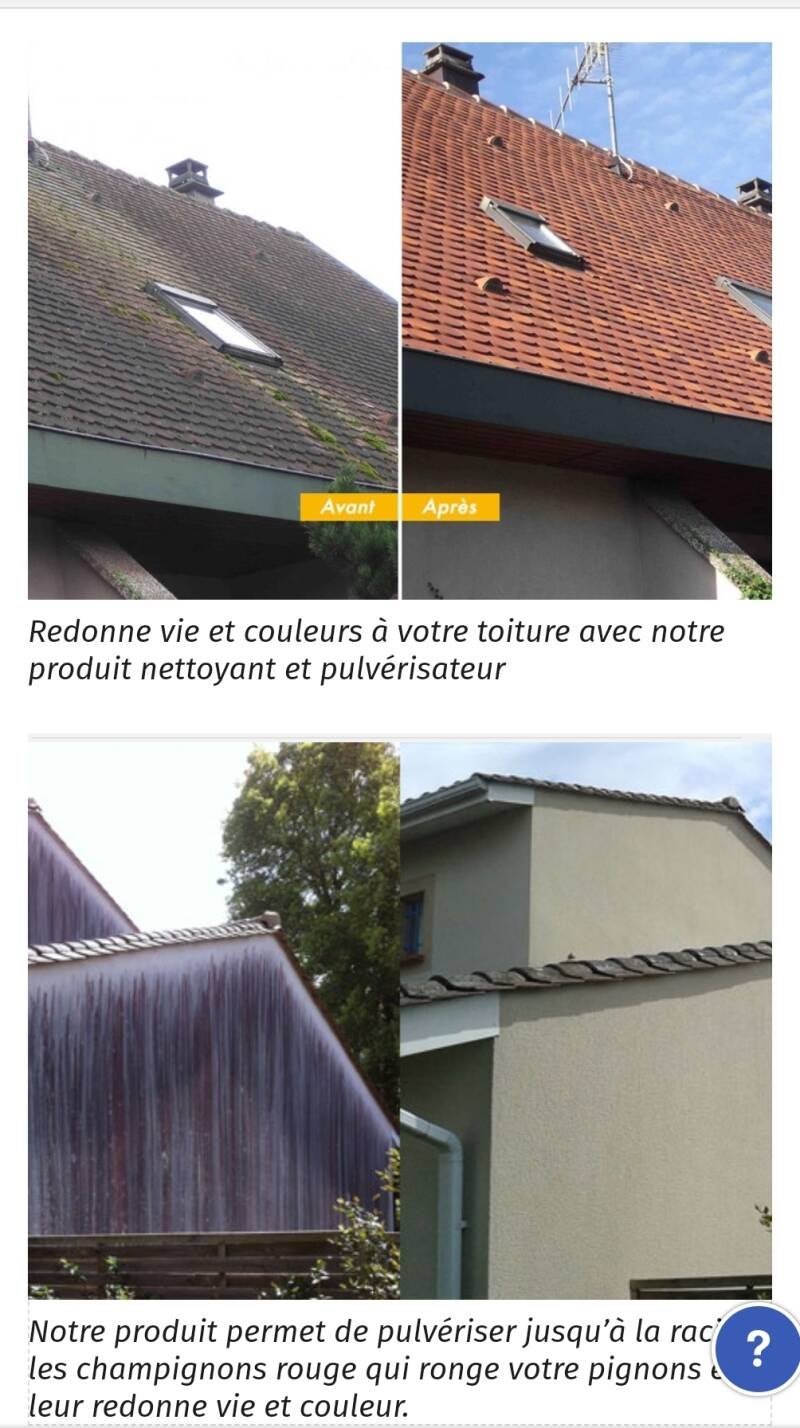Open the help question mark button
The image size is (800, 1428).
758,1349
